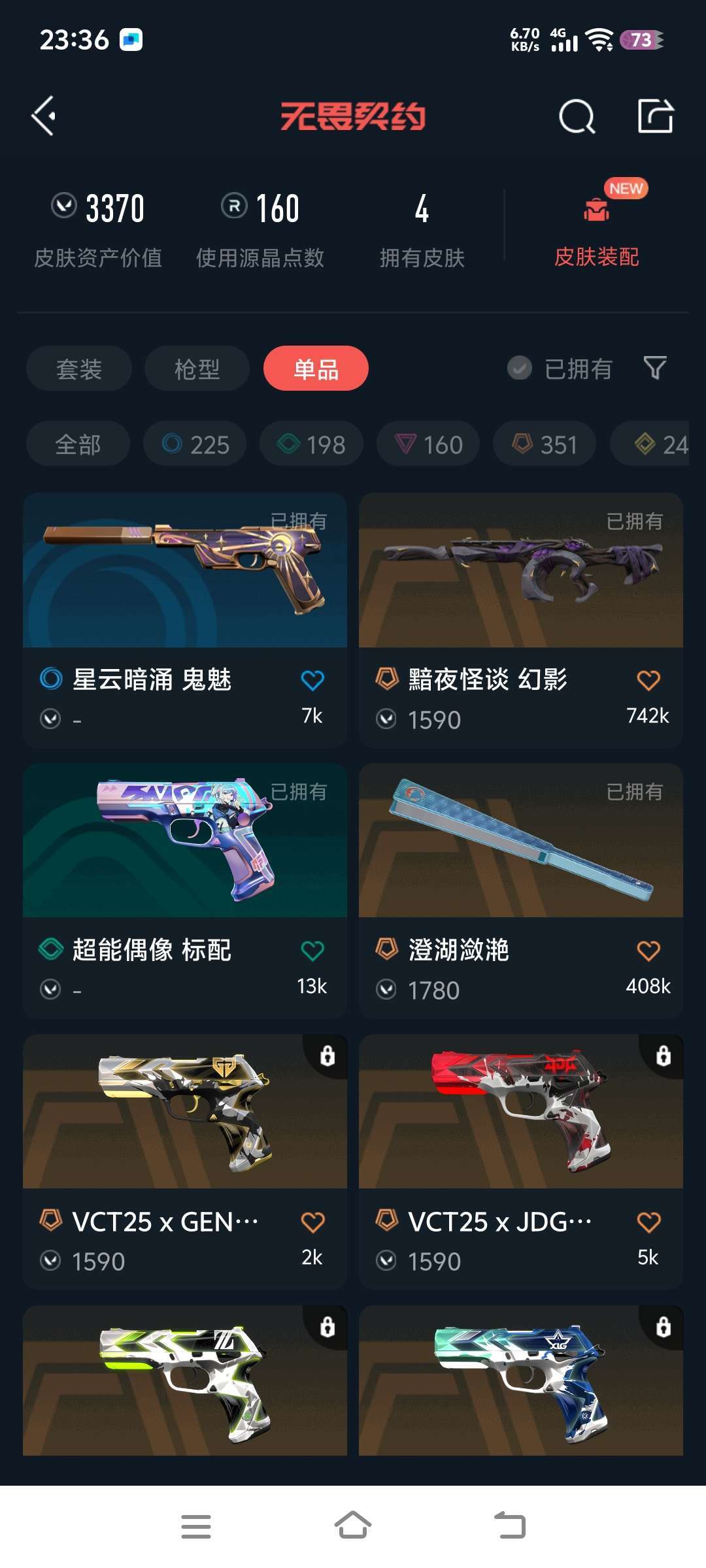
Task: Switch to the 枪型 tab
Action: tap(197, 368)
